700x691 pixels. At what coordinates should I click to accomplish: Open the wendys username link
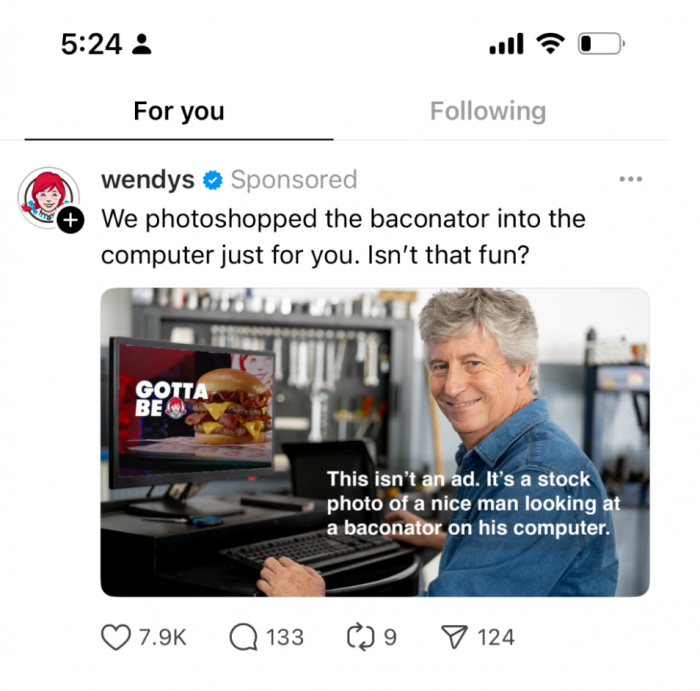pos(150,180)
